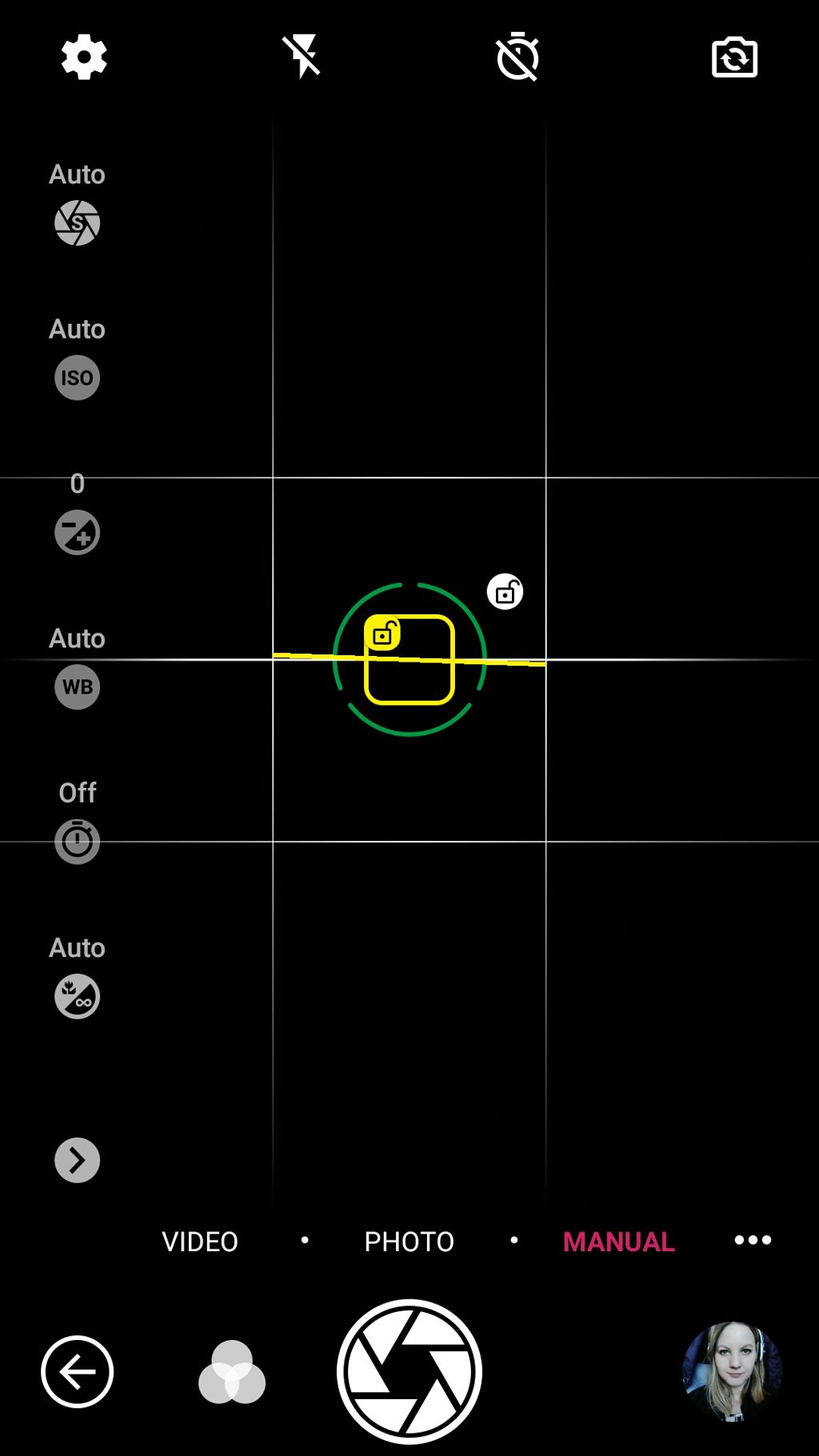Take a photo with the shutter button

coord(409,1371)
